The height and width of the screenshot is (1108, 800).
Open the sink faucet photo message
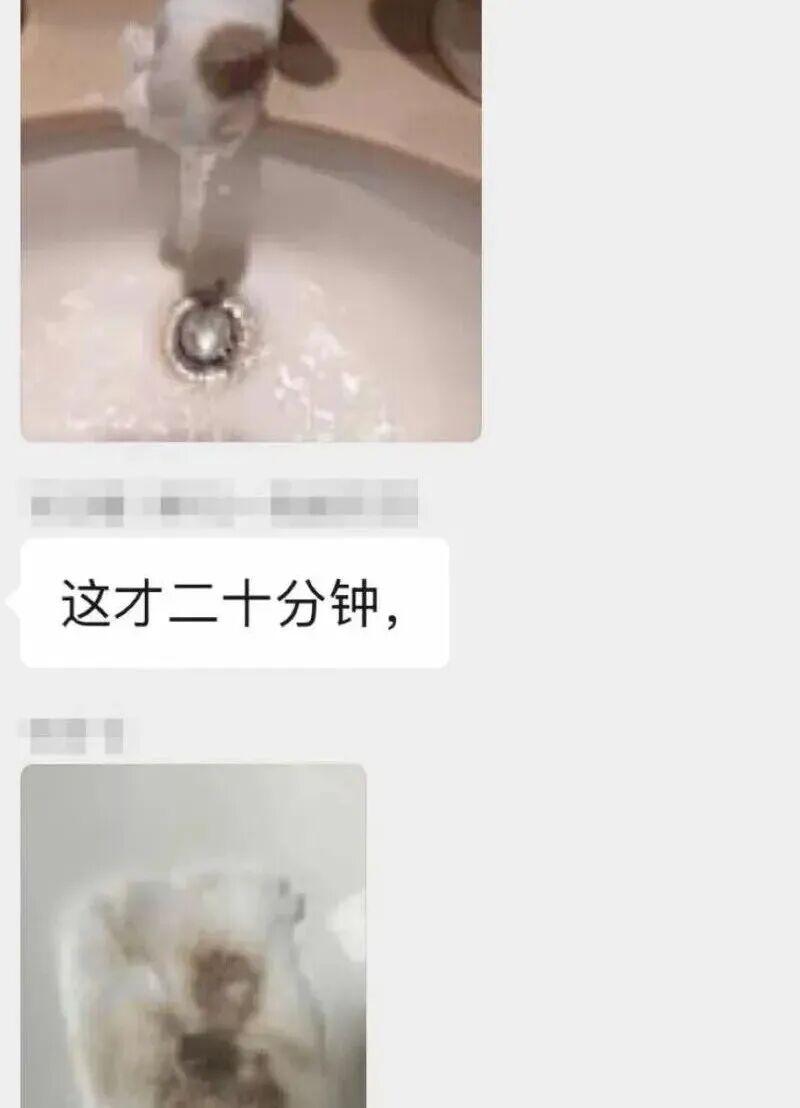(250, 220)
